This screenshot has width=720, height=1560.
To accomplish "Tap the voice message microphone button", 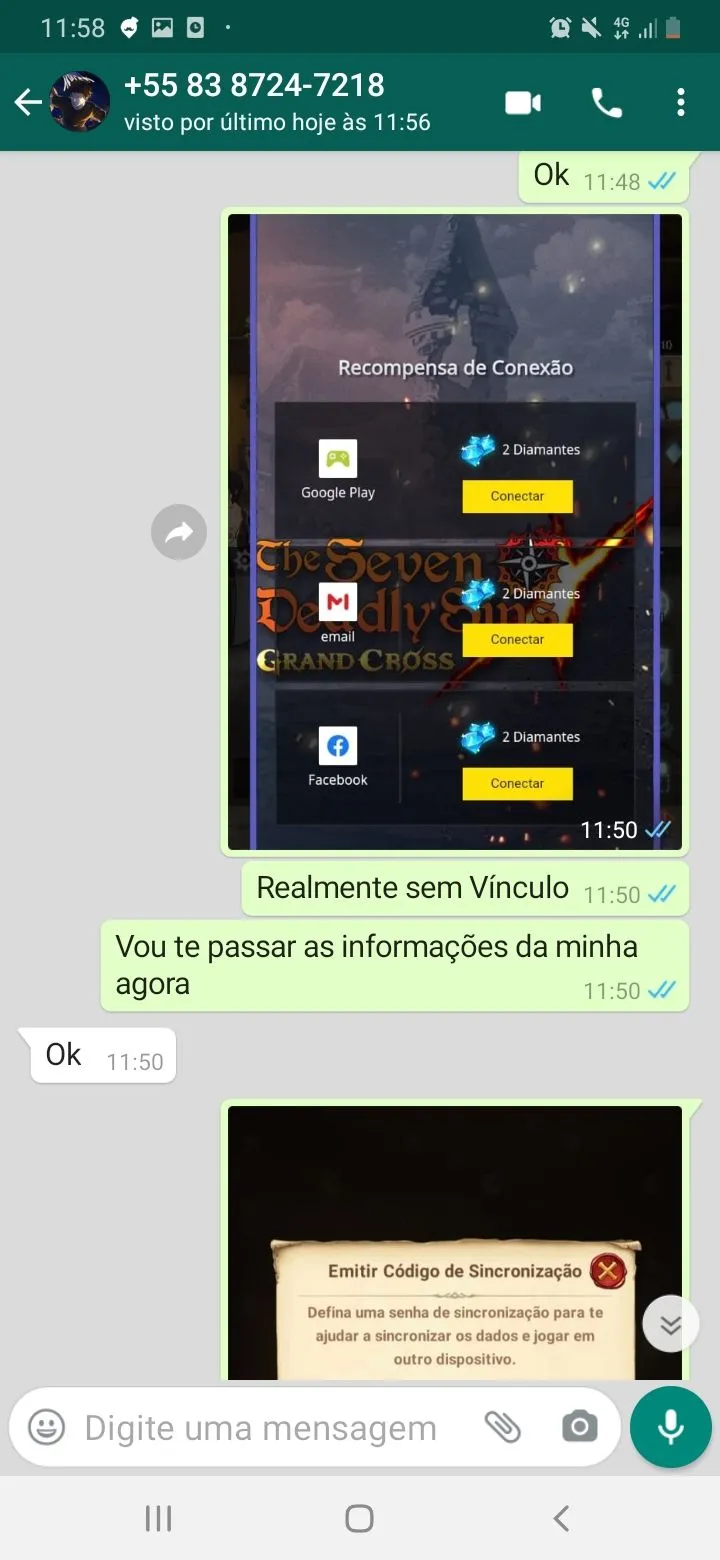I will pos(670,1427).
